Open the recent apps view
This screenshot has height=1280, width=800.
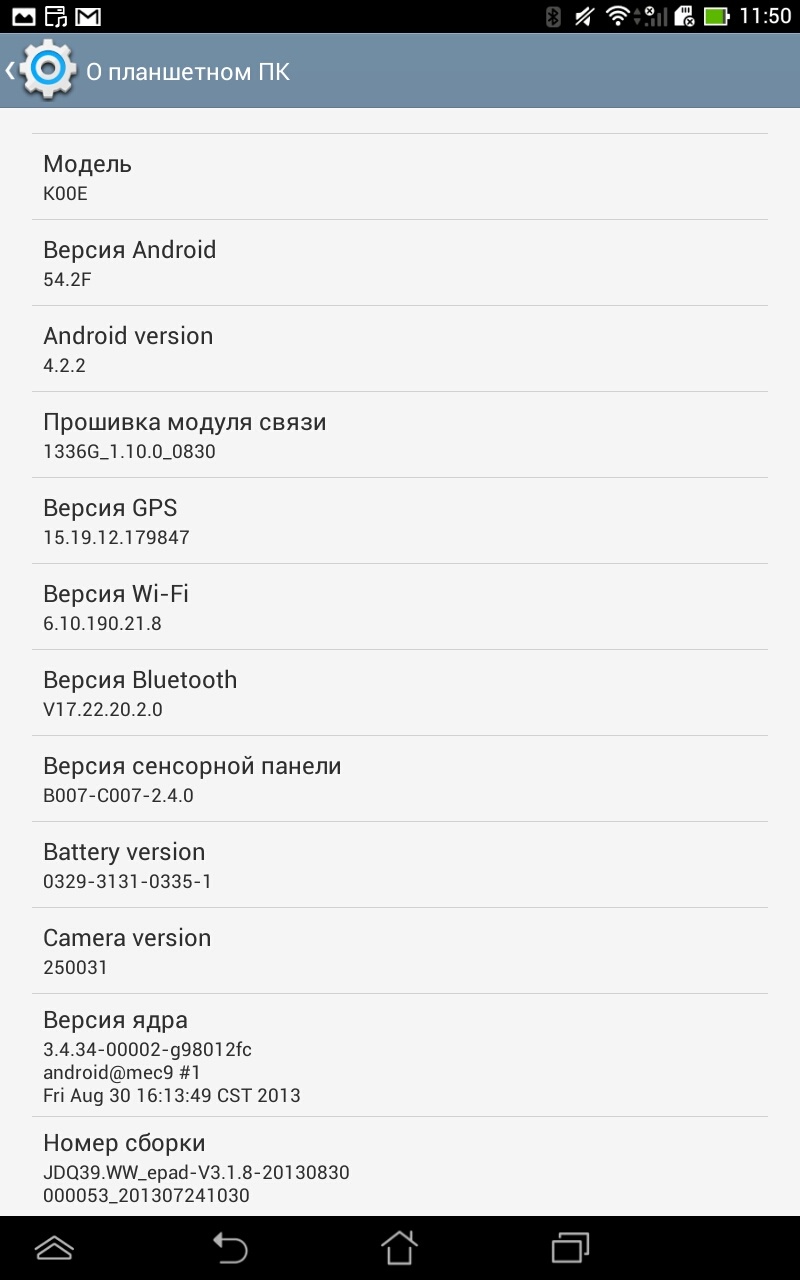tap(570, 1248)
